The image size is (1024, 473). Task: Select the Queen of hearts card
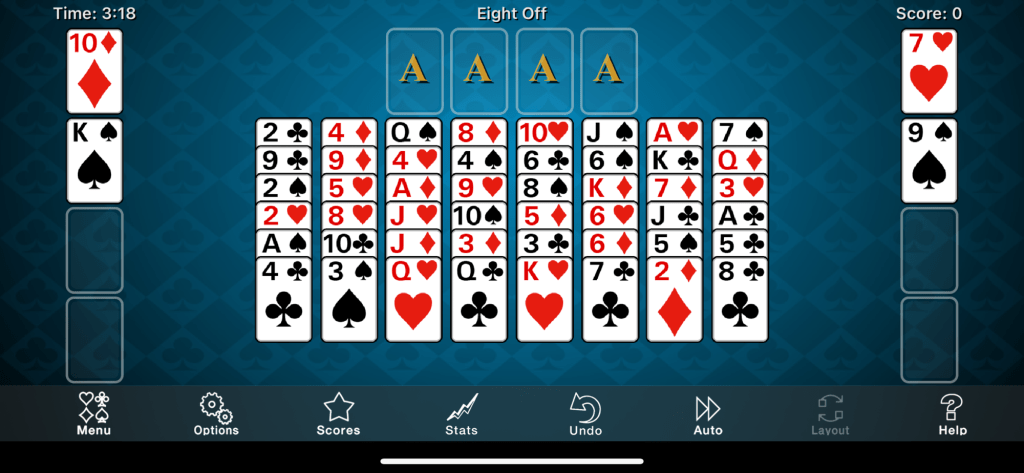(x=414, y=300)
